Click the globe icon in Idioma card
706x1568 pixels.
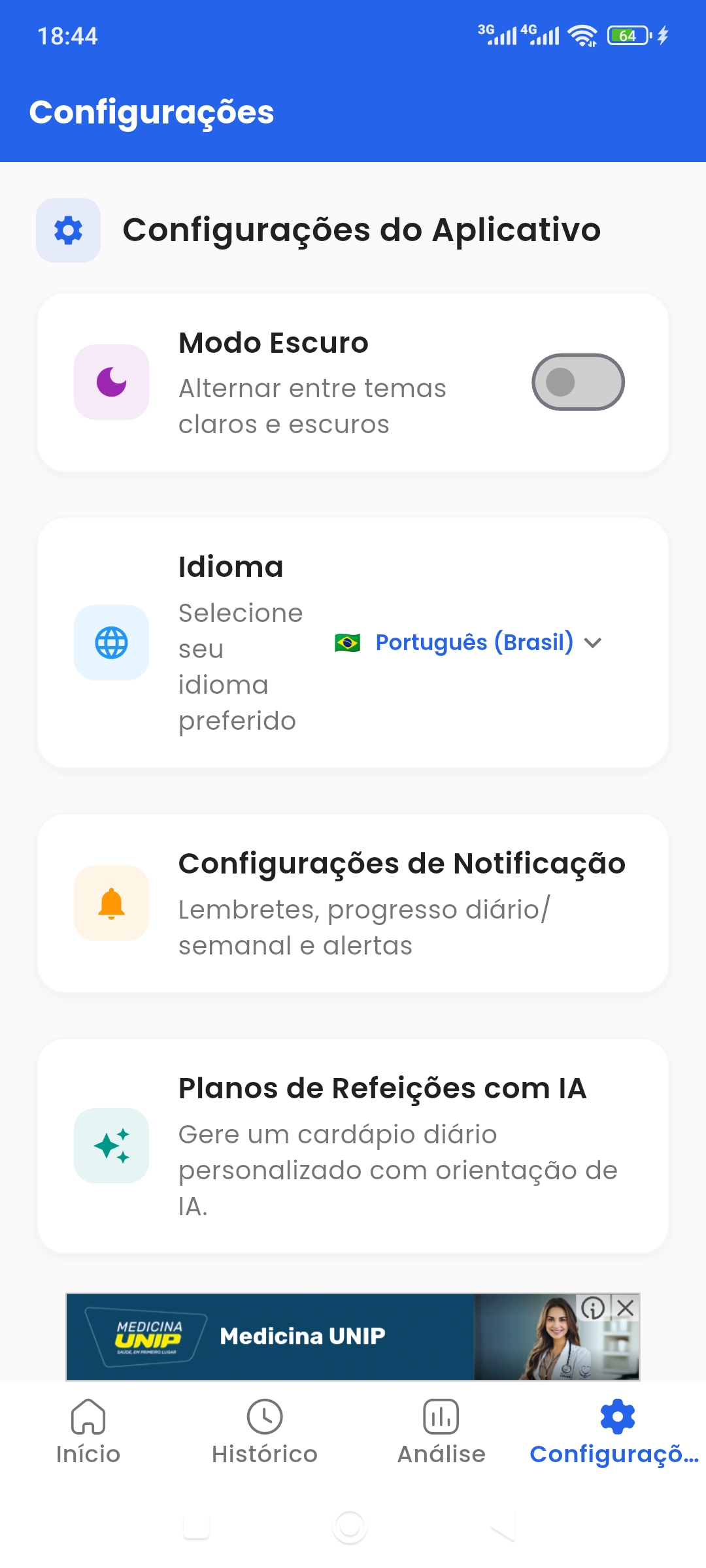point(111,643)
